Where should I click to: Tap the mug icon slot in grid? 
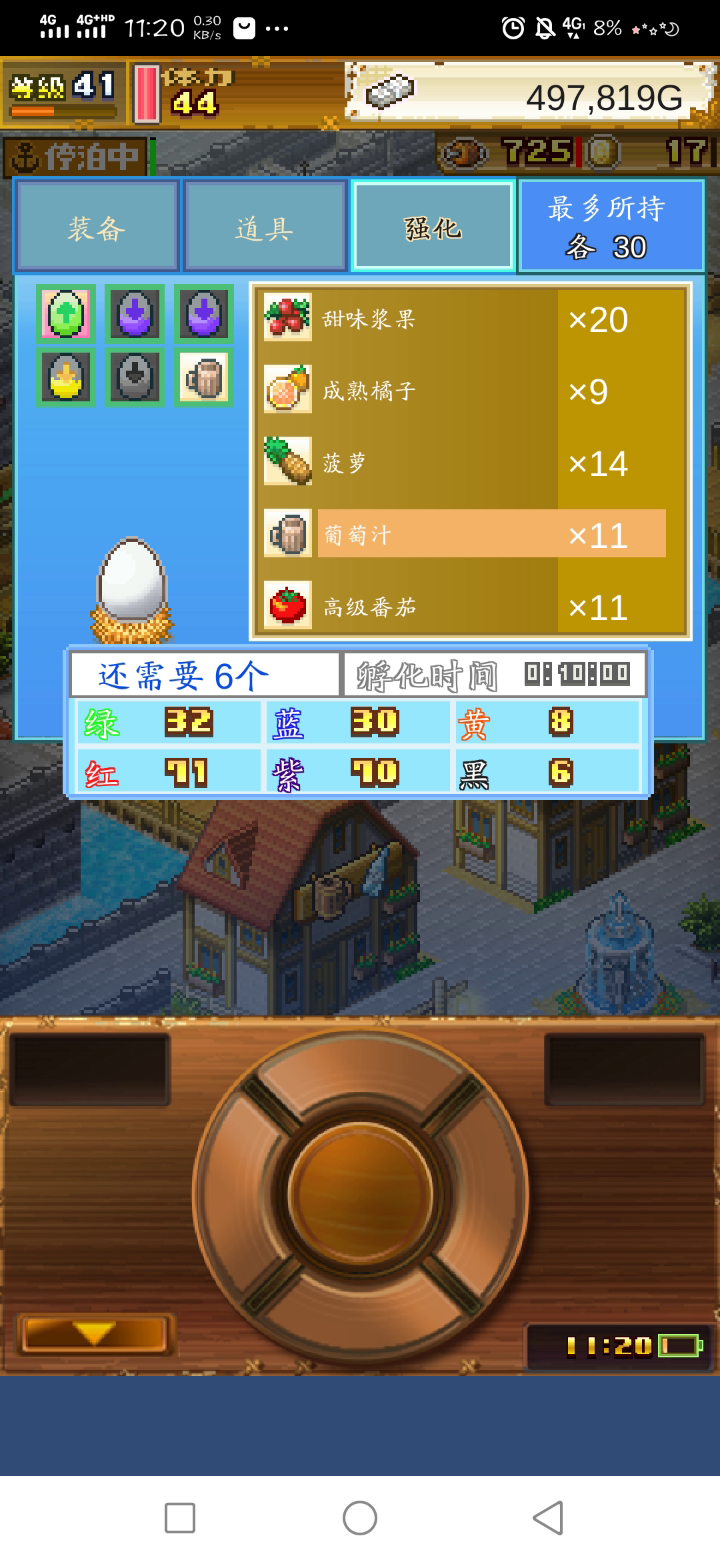tap(204, 377)
